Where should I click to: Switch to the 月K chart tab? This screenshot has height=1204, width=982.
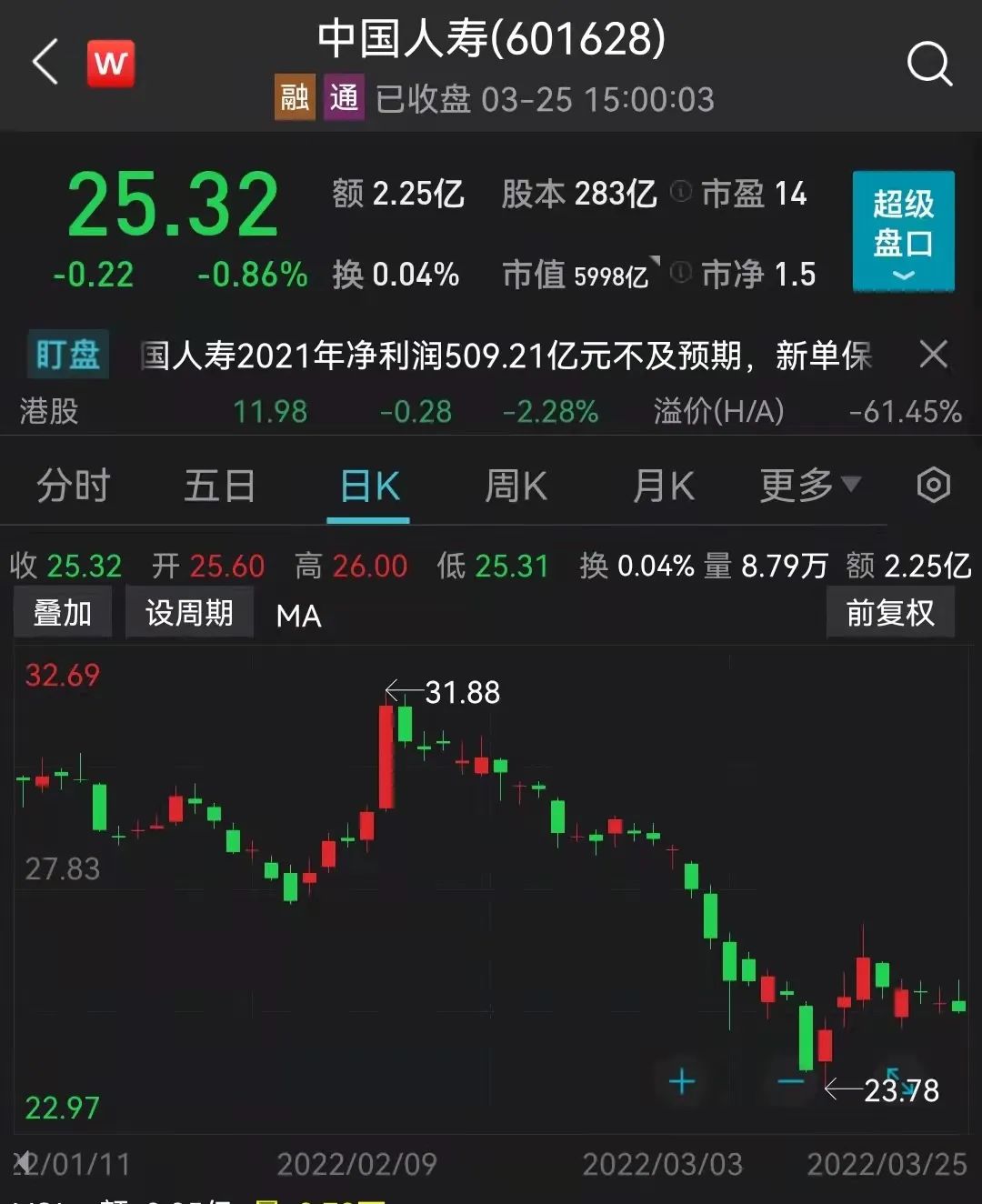click(x=663, y=487)
